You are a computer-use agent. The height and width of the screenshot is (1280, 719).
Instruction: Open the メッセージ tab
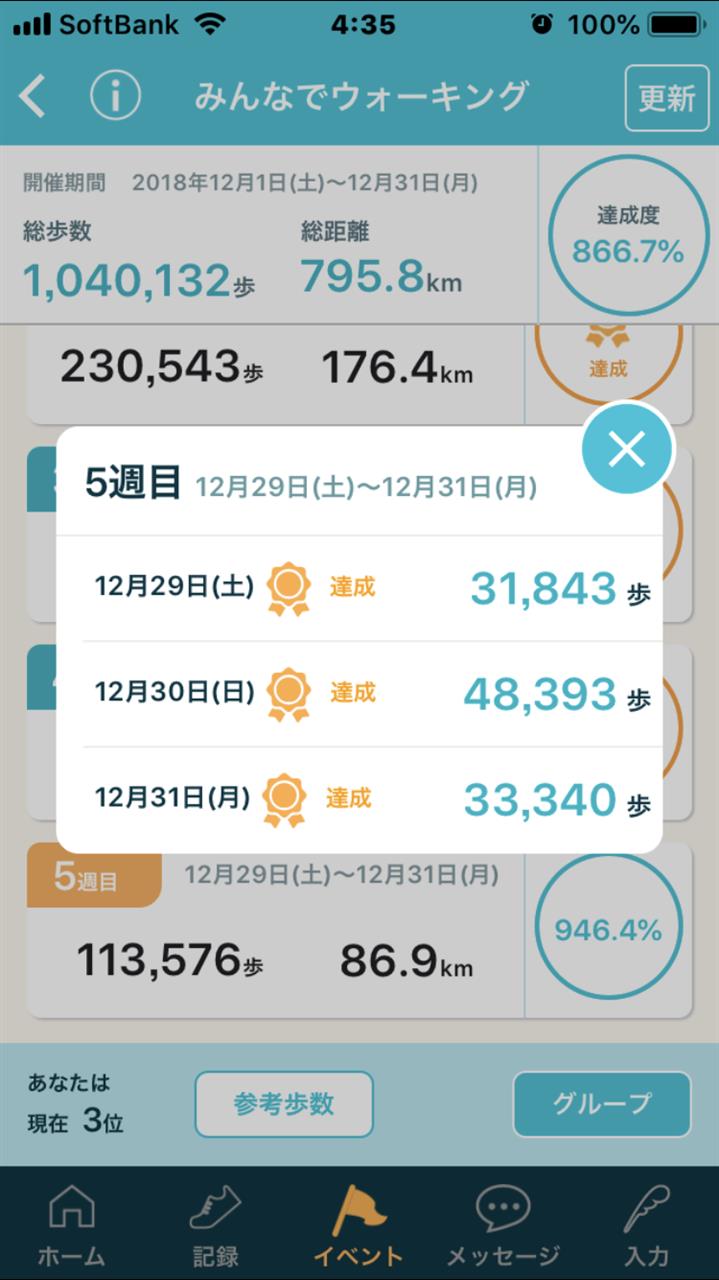[x=502, y=1225]
